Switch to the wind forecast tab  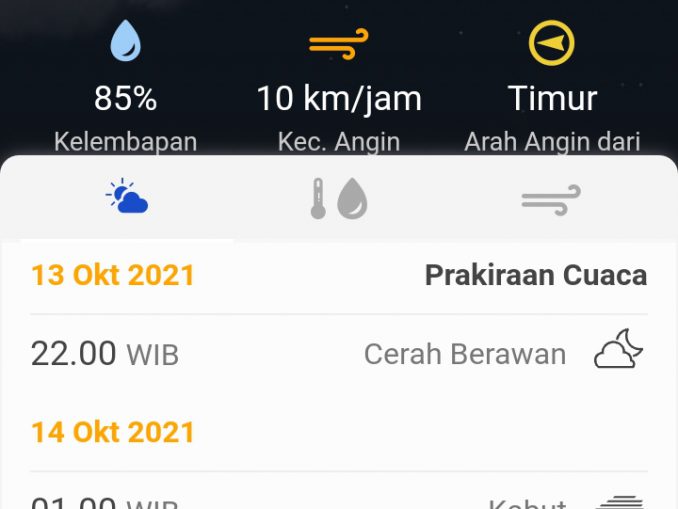[550, 199]
